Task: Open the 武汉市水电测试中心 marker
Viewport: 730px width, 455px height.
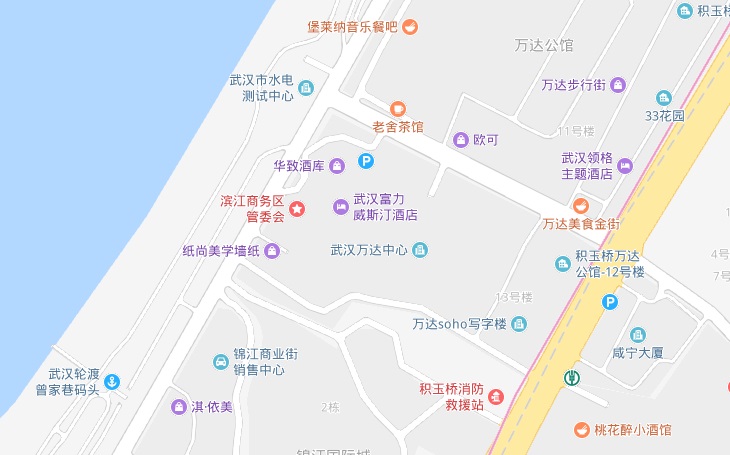Action: (x=306, y=88)
